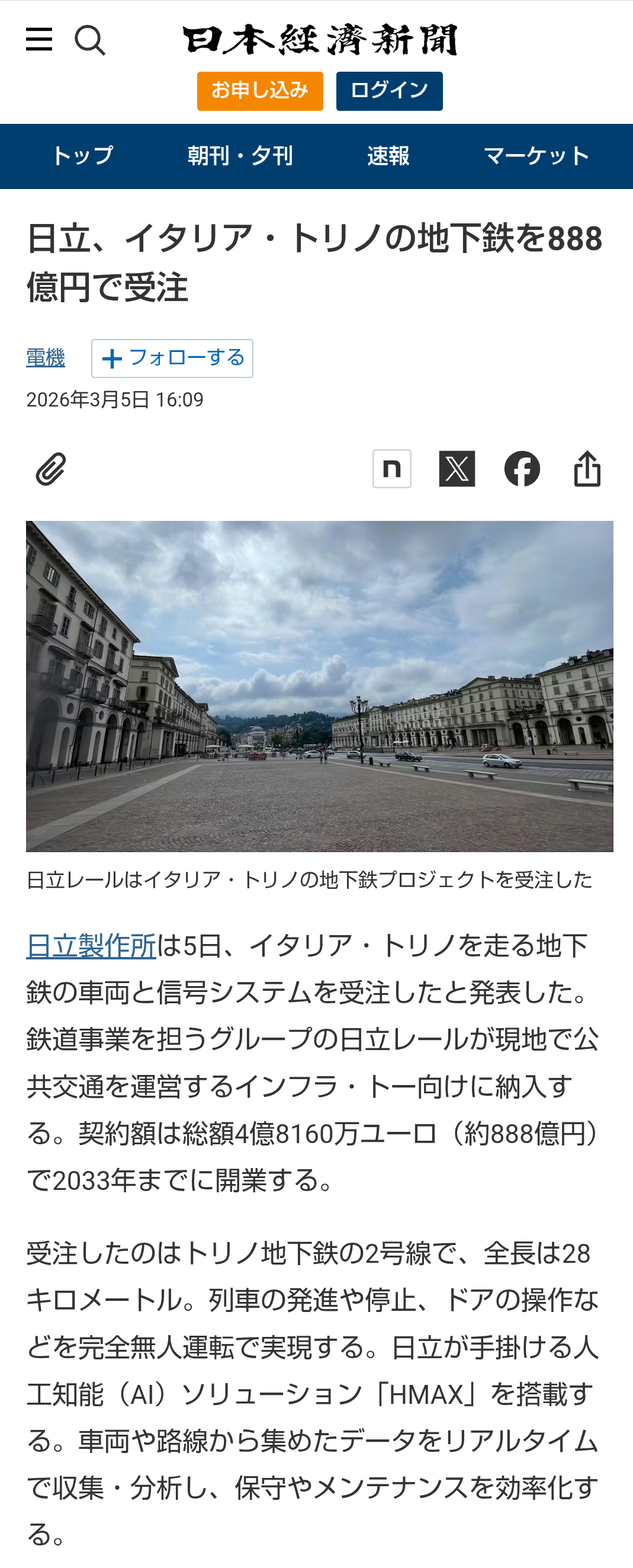
Task: Switch to the トップ tab
Action: [82, 156]
